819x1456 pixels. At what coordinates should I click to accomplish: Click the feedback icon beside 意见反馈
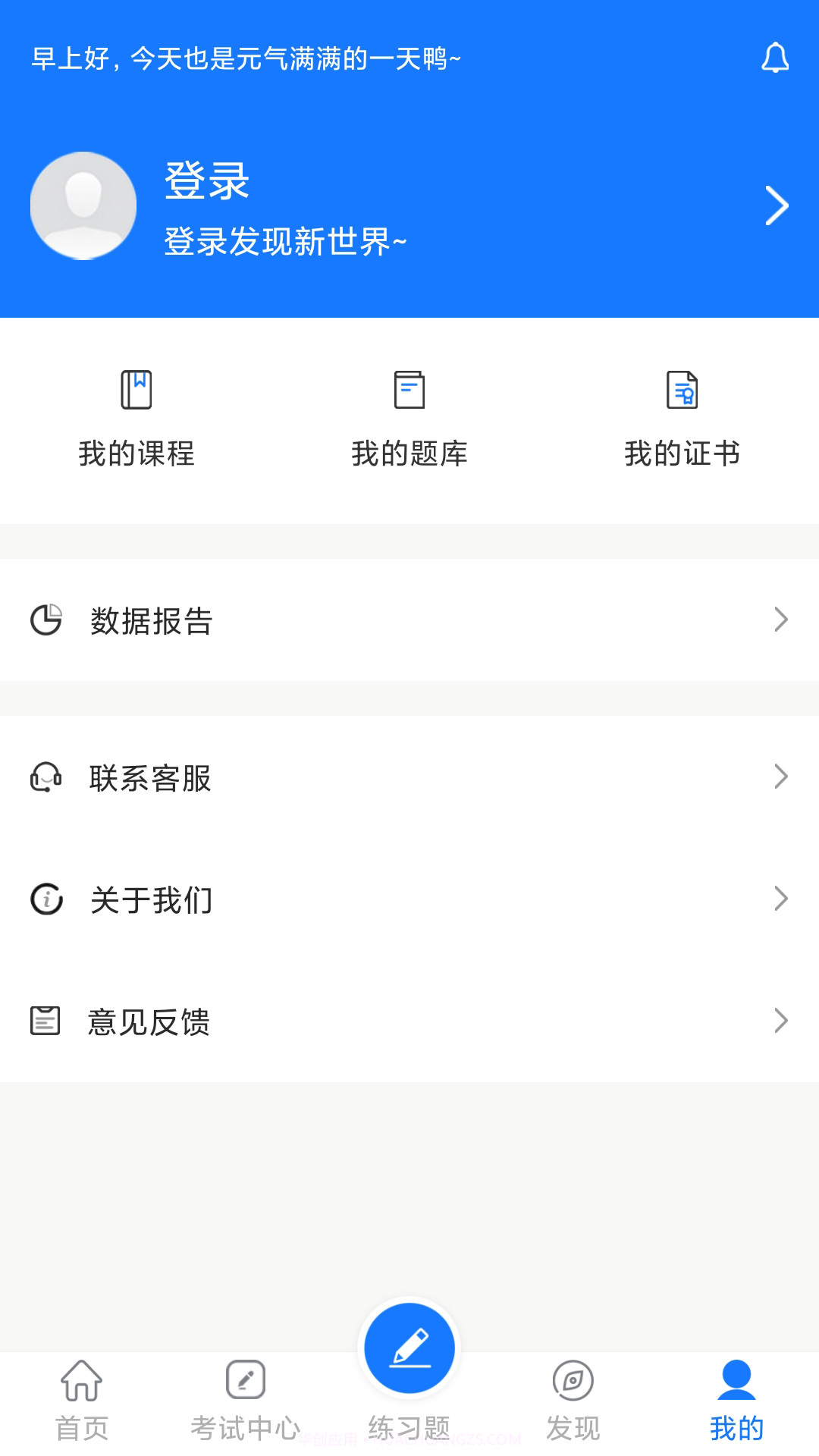[x=45, y=1022]
